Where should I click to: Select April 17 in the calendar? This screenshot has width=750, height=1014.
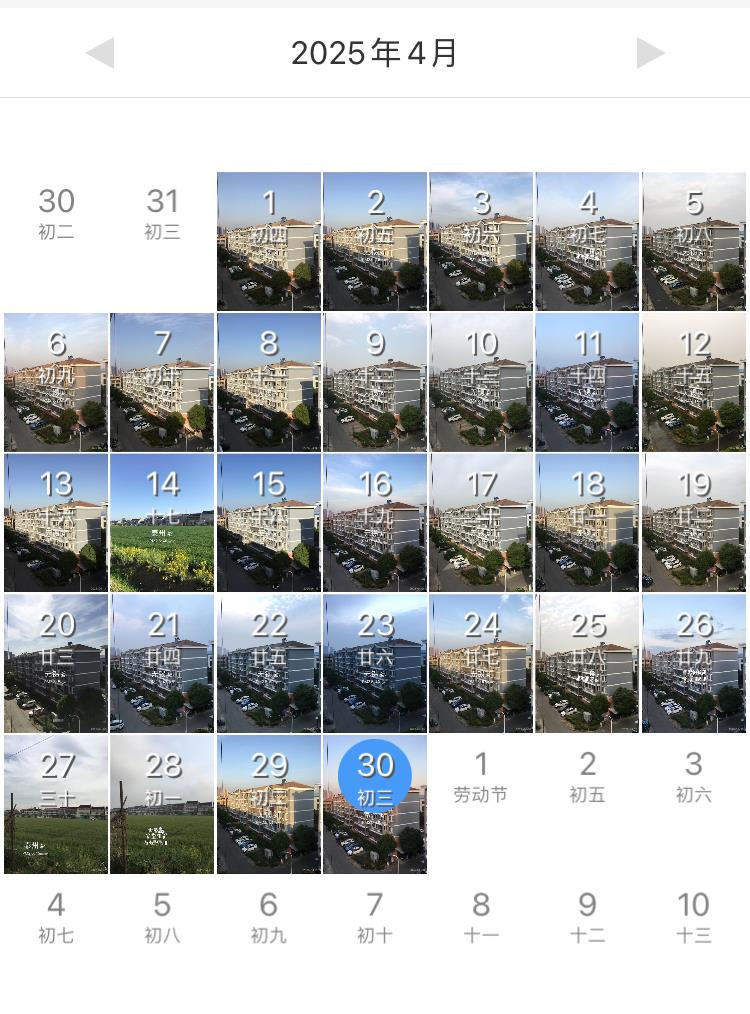pos(481,523)
